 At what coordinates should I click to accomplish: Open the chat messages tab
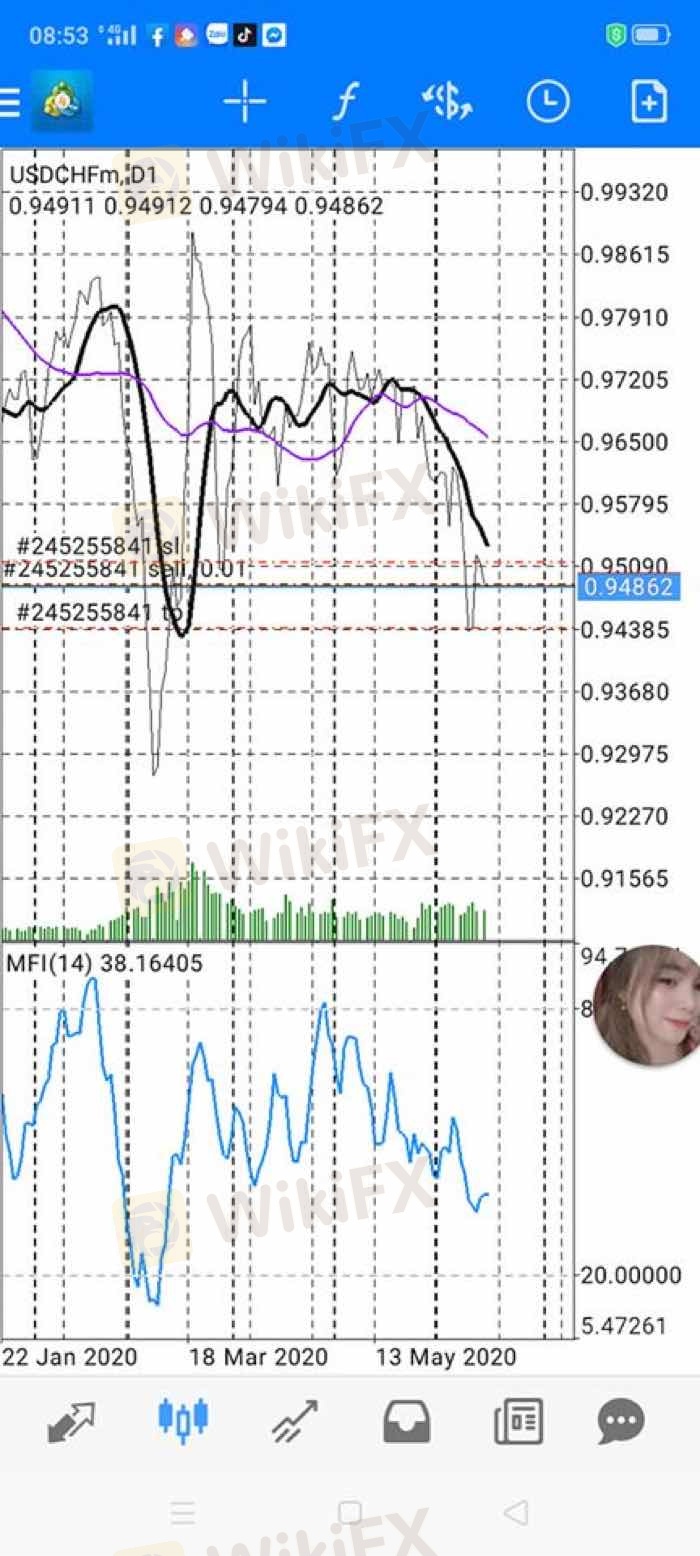[x=621, y=1421]
